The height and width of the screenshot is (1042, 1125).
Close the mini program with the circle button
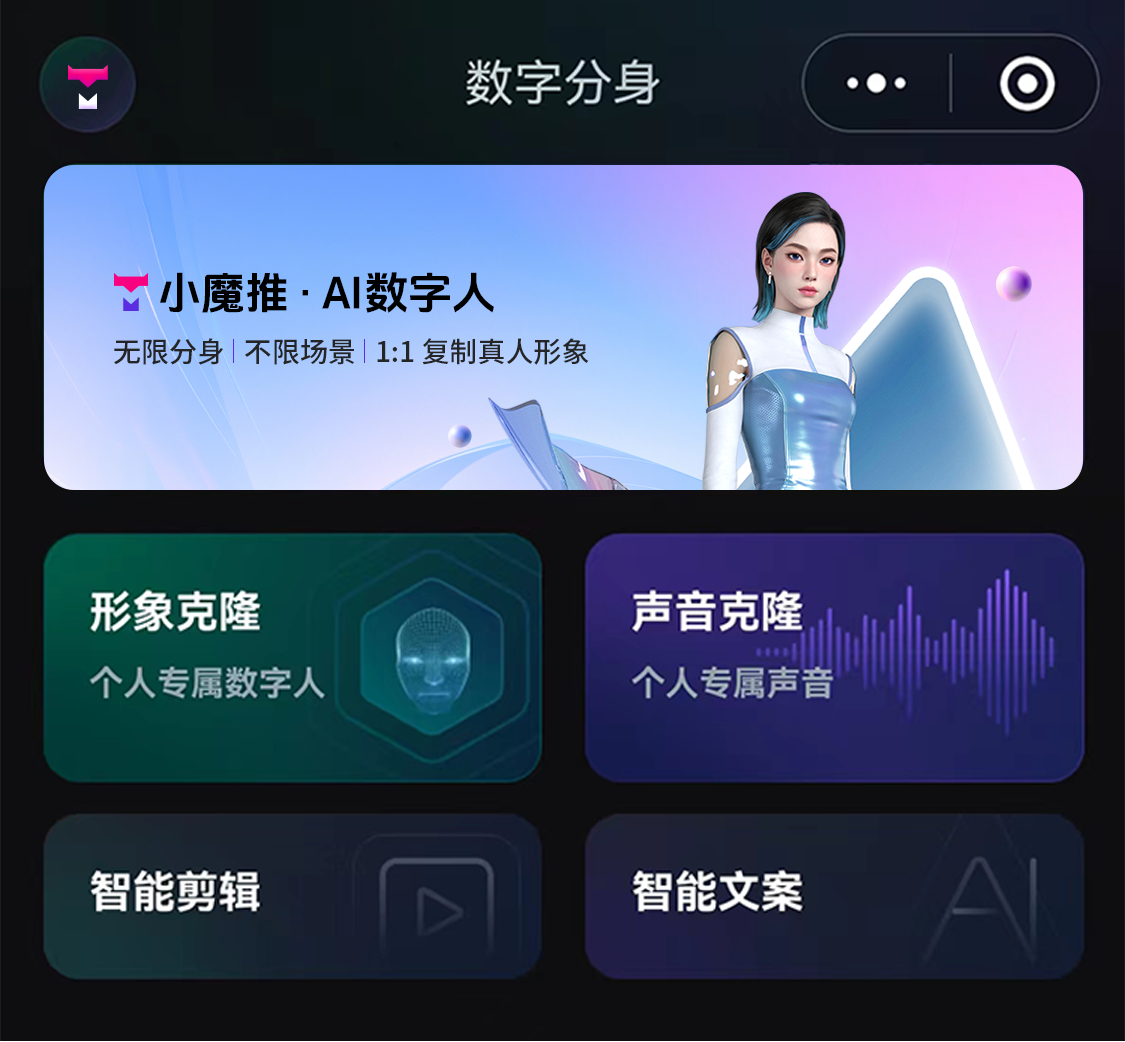(1027, 84)
